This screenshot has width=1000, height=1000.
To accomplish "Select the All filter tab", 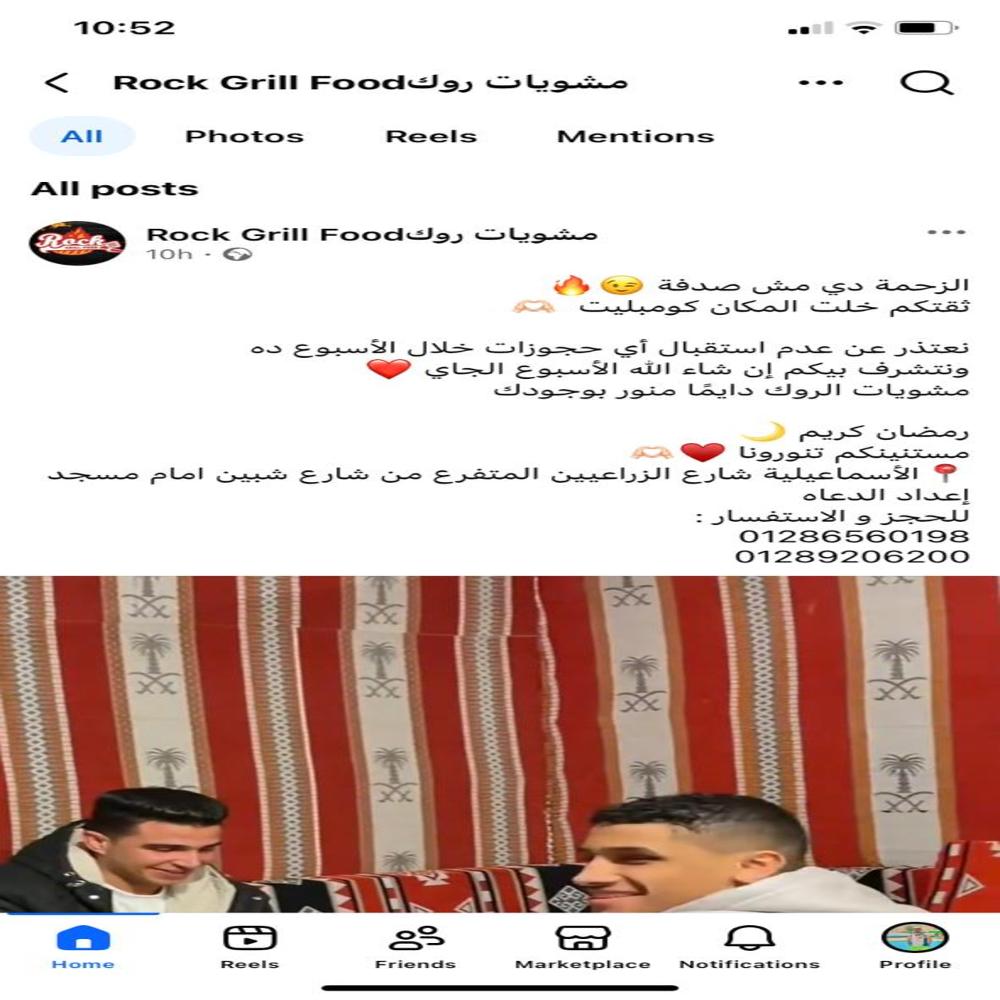I will (x=82, y=137).
